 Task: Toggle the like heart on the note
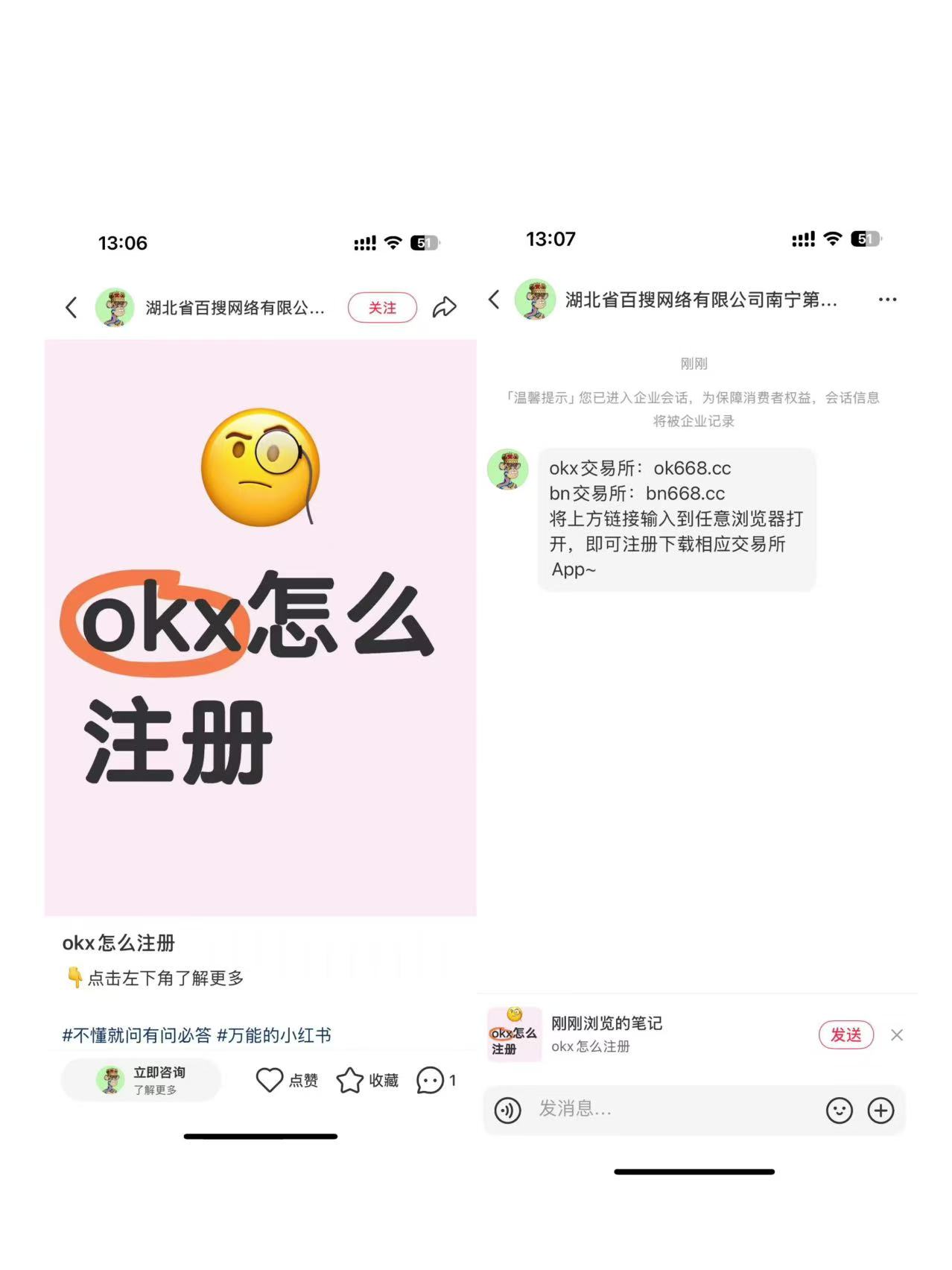[269, 1080]
